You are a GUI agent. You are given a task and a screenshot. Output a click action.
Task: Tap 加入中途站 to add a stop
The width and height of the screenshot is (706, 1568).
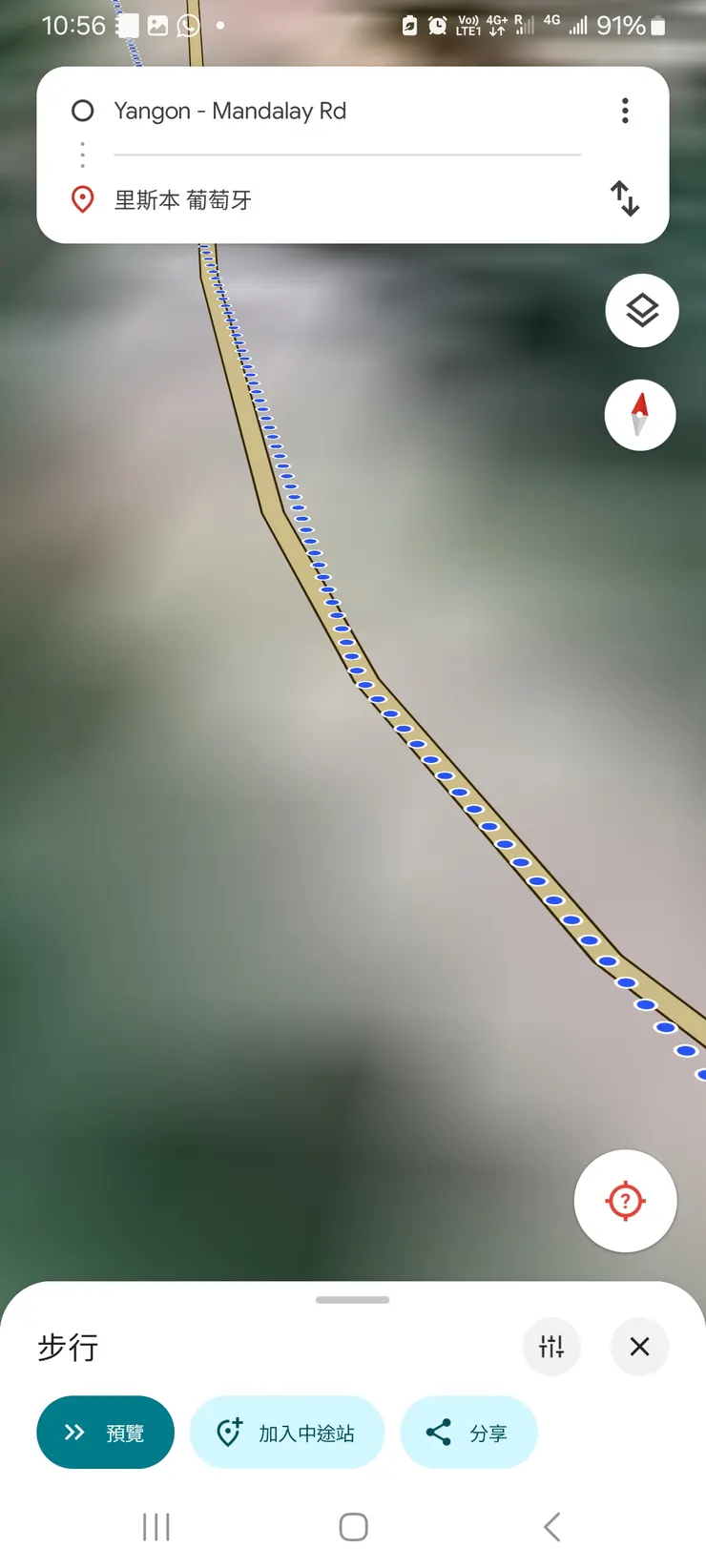[x=287, y=1433]
